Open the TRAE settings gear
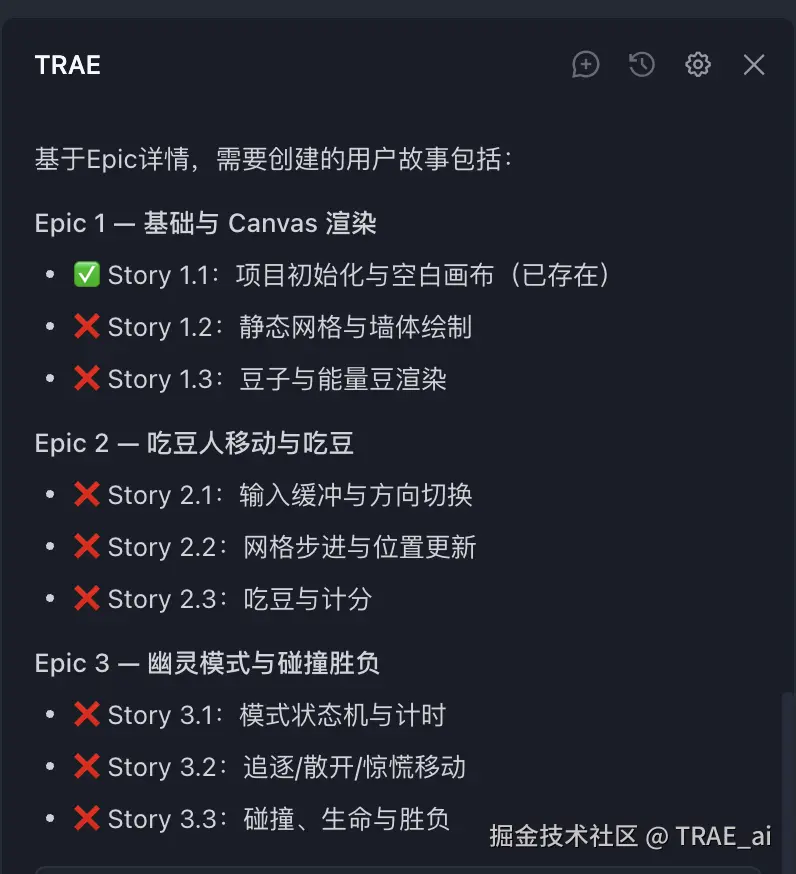 (x=697, y=65)
